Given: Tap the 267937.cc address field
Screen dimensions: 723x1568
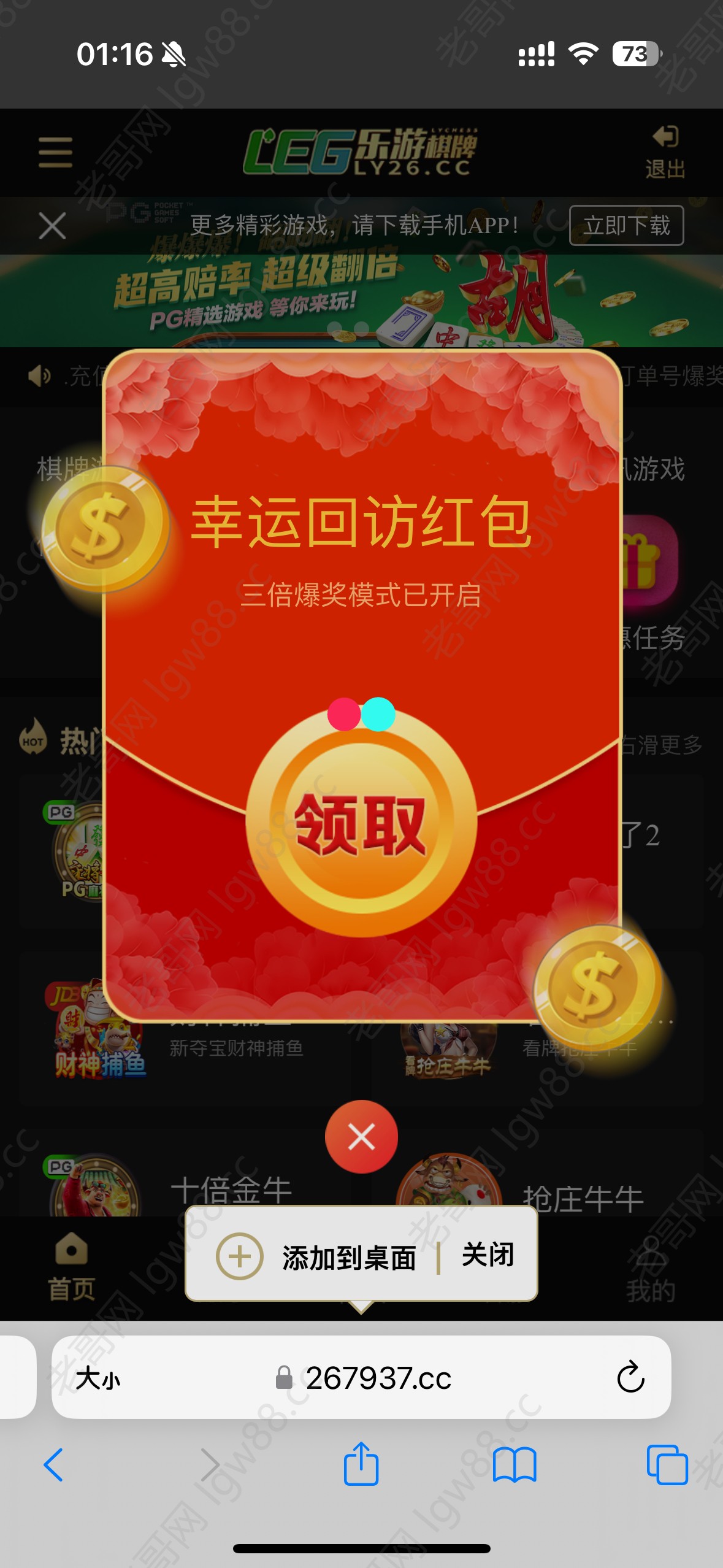Looking at the screenshot, I should pos(378,1378).
